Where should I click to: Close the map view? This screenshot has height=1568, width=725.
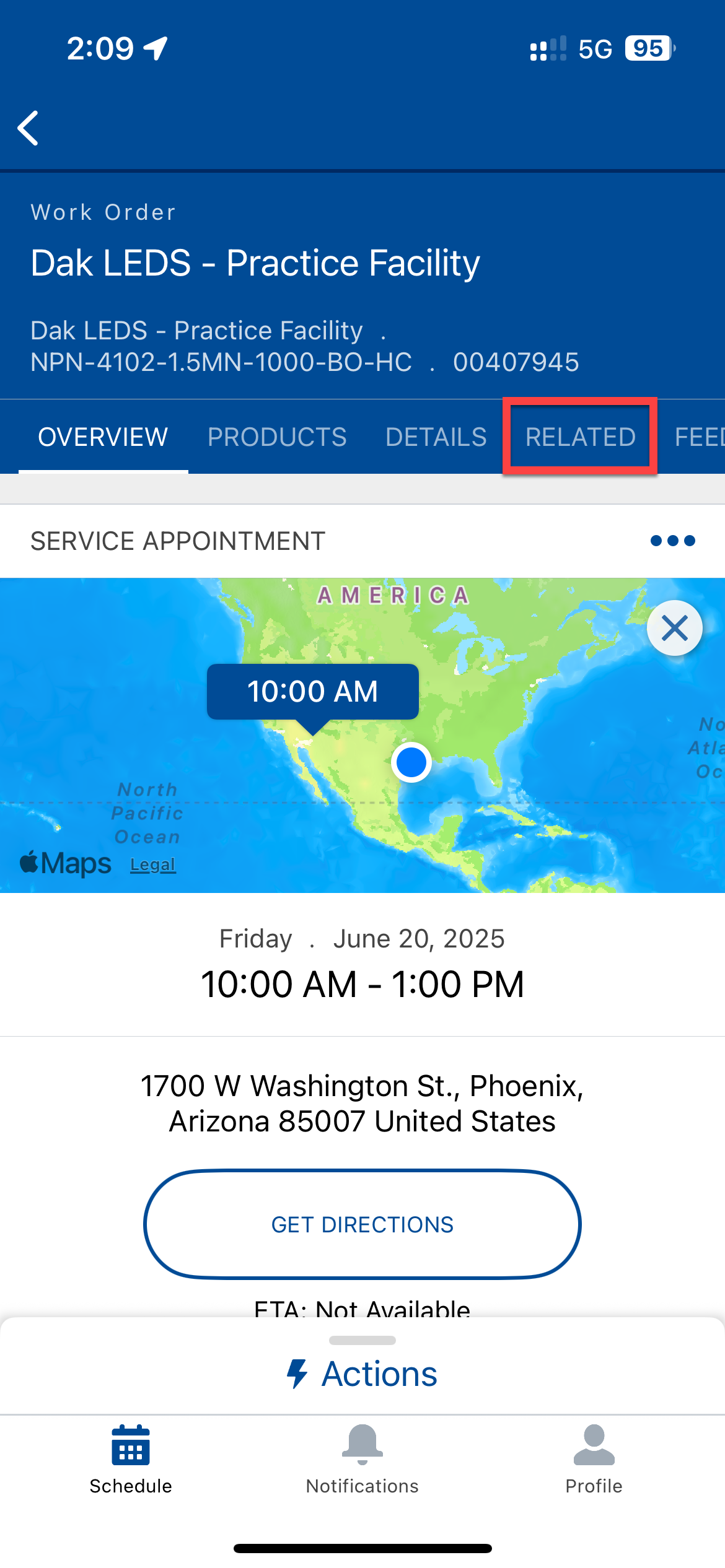[674, 629]
